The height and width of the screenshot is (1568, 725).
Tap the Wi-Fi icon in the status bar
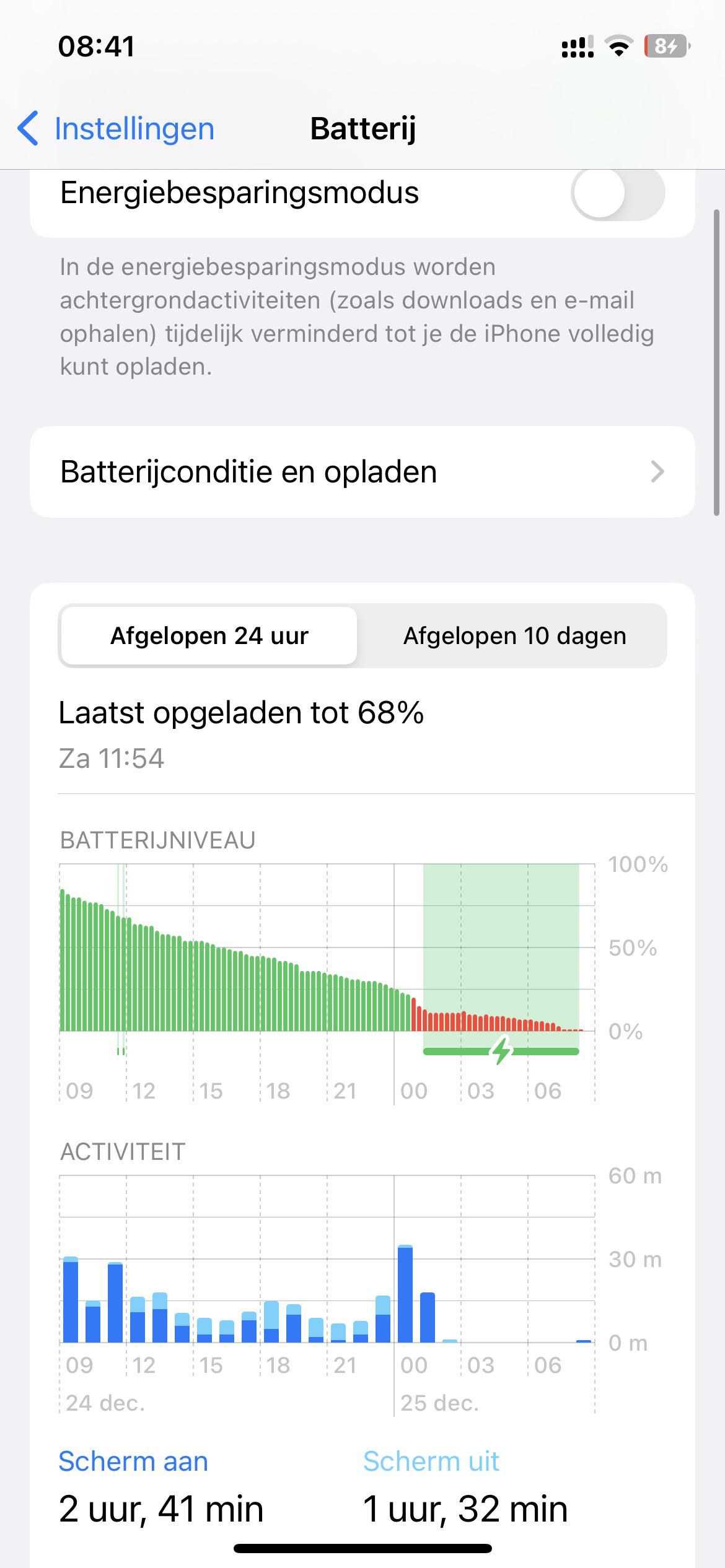tap(618, 45)
